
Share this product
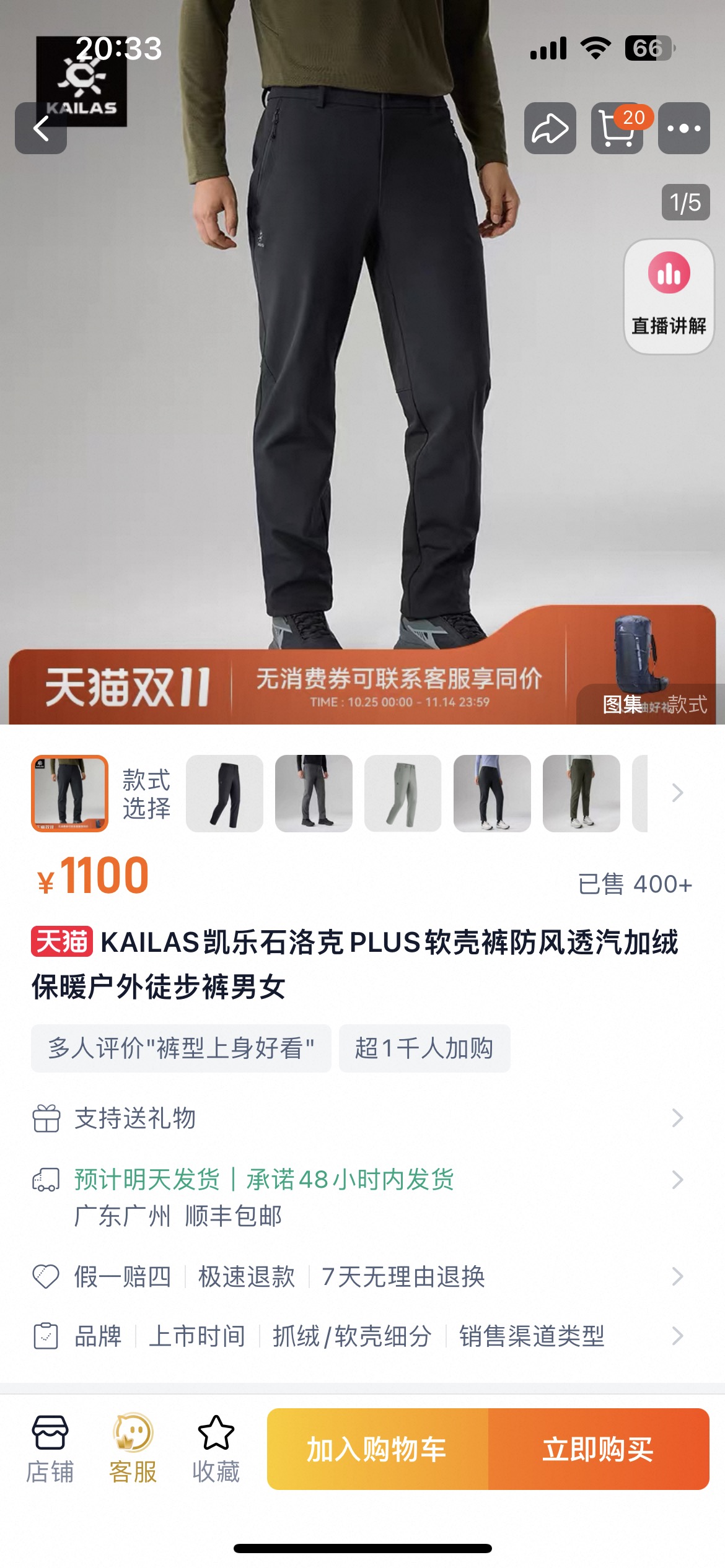pos(550,128)
